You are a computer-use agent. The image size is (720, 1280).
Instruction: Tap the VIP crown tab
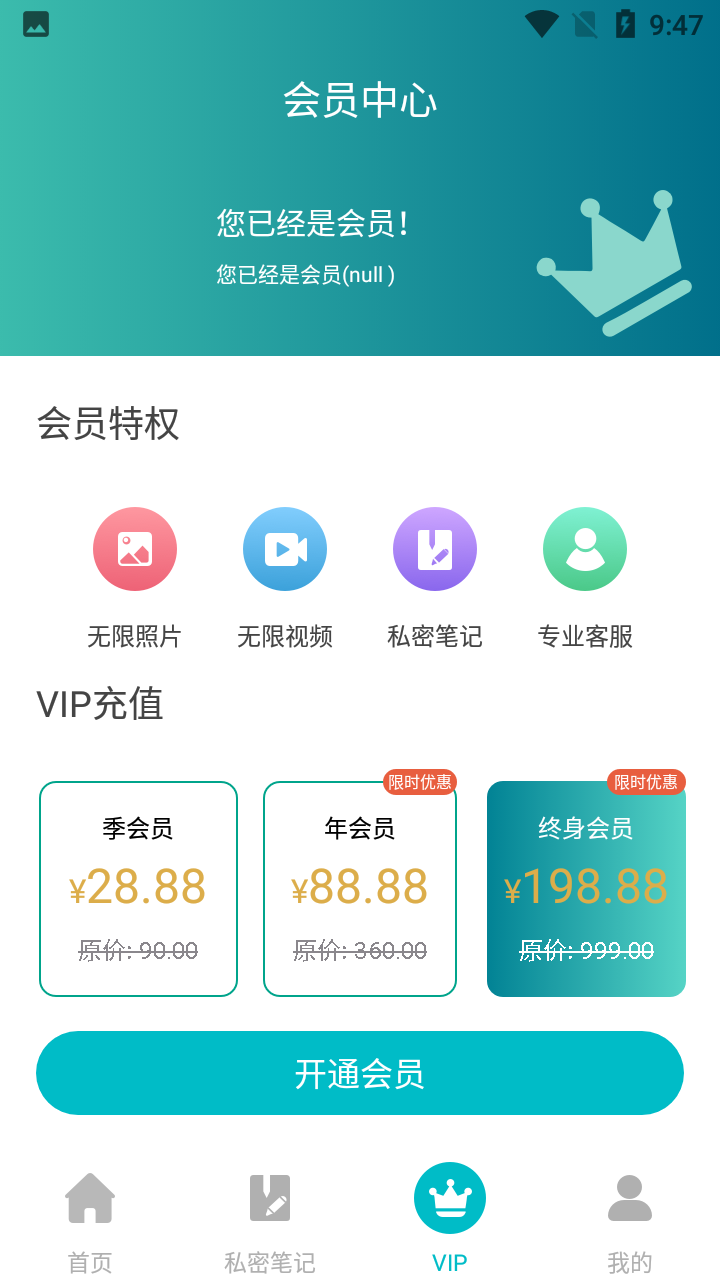450,1220
